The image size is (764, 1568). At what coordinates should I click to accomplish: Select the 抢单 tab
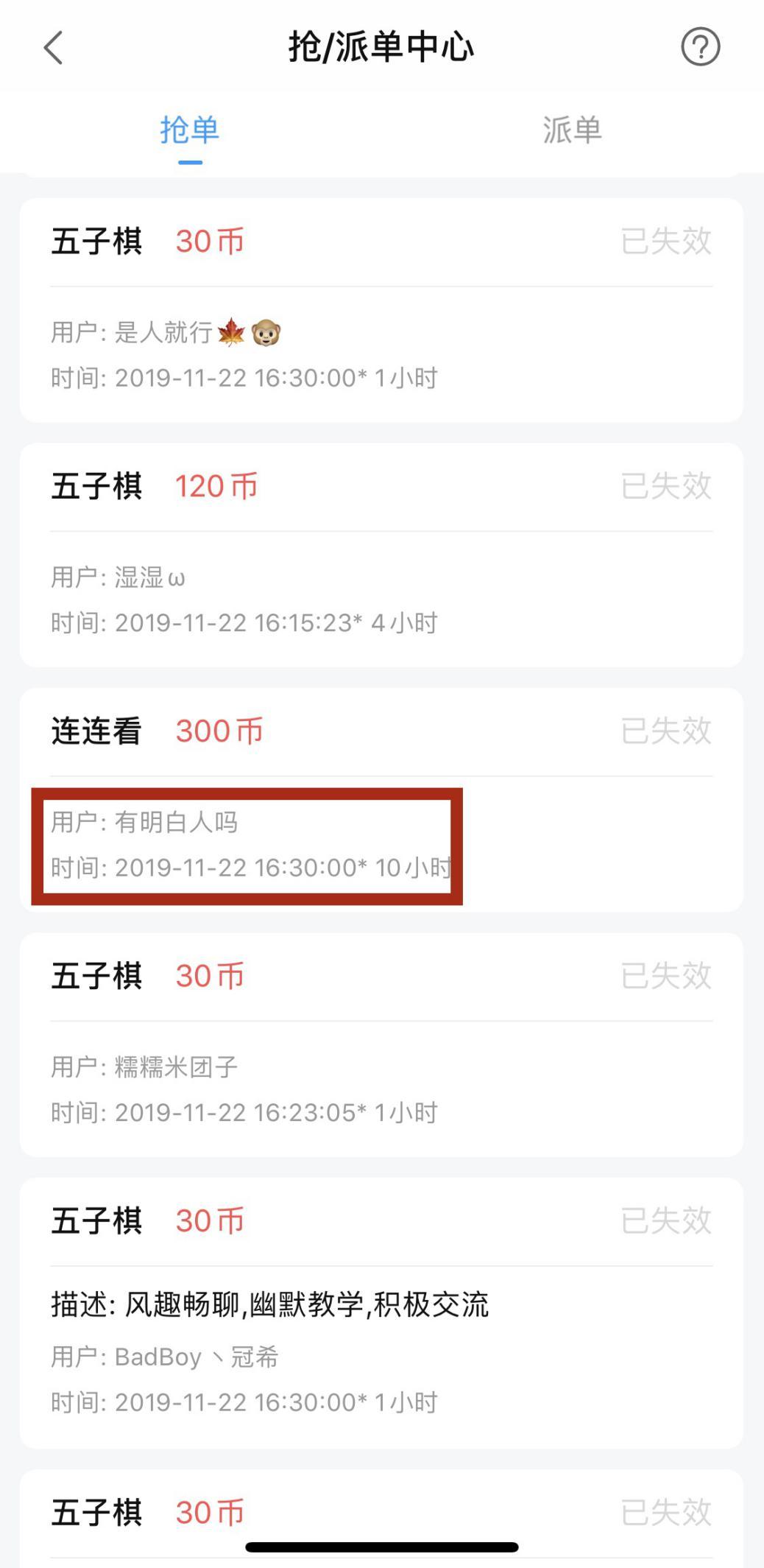[x=190, y=130]
